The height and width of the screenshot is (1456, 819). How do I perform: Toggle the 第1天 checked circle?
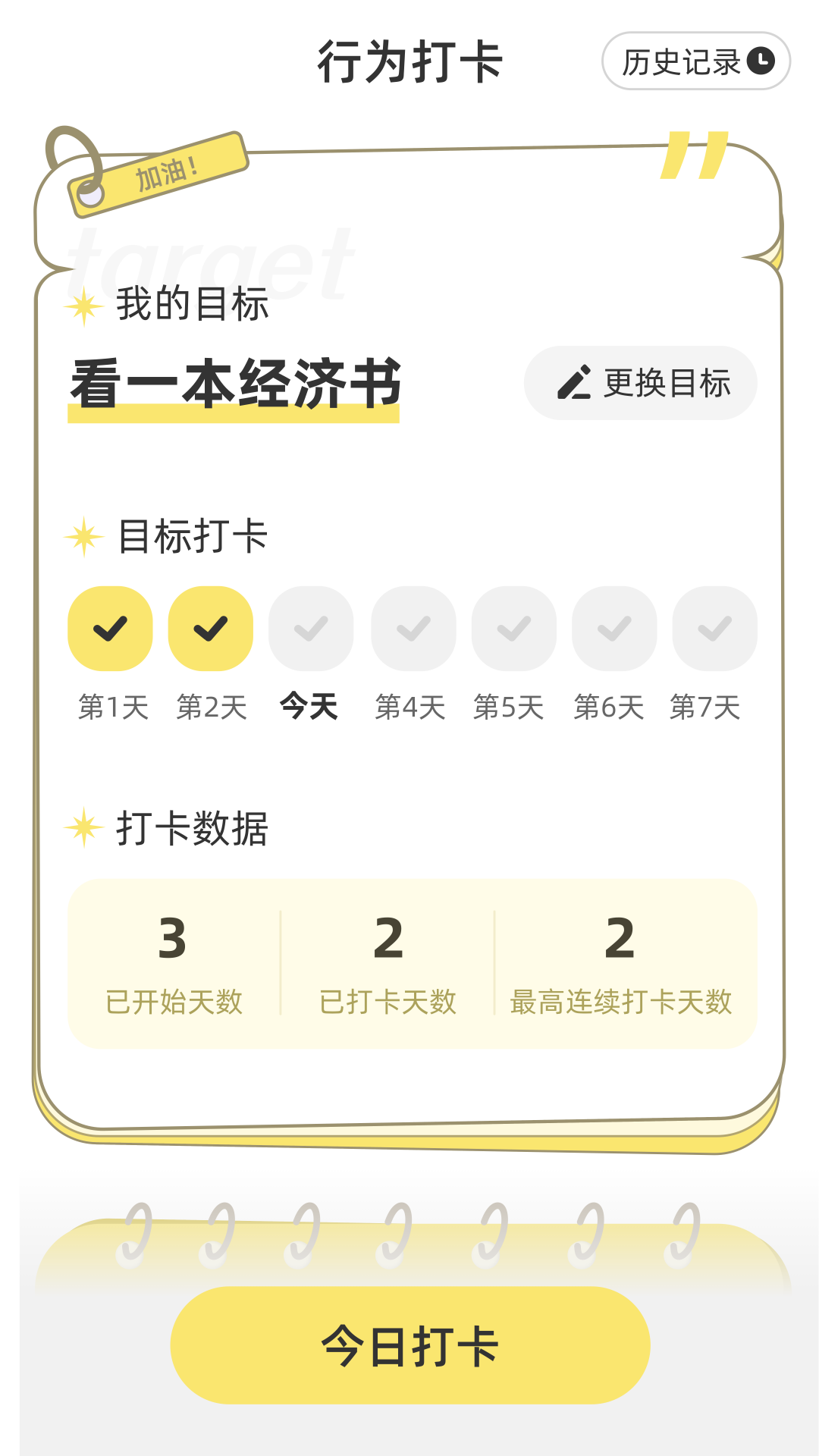110,629
